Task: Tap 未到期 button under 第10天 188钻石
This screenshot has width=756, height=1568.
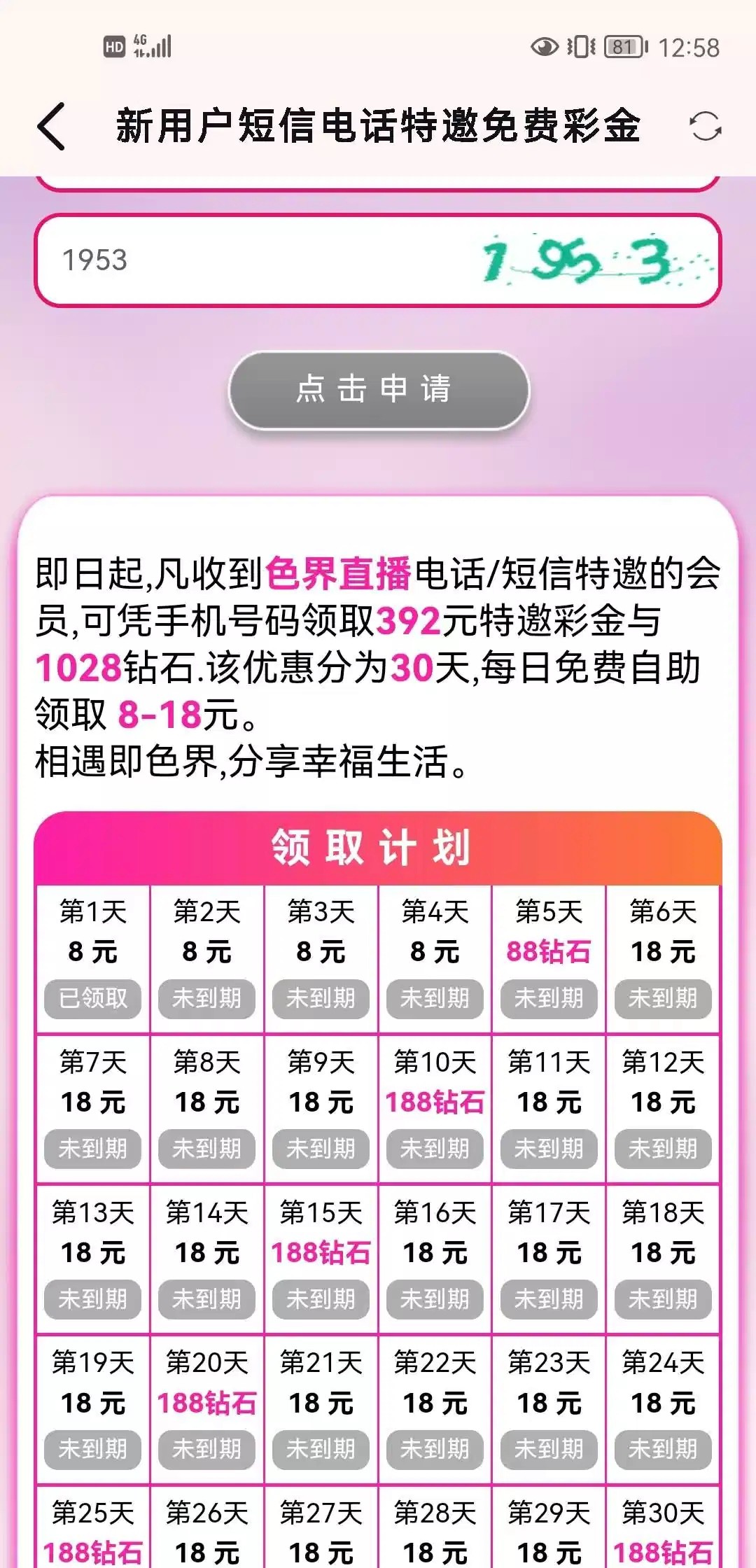Action: point(435,1149)
